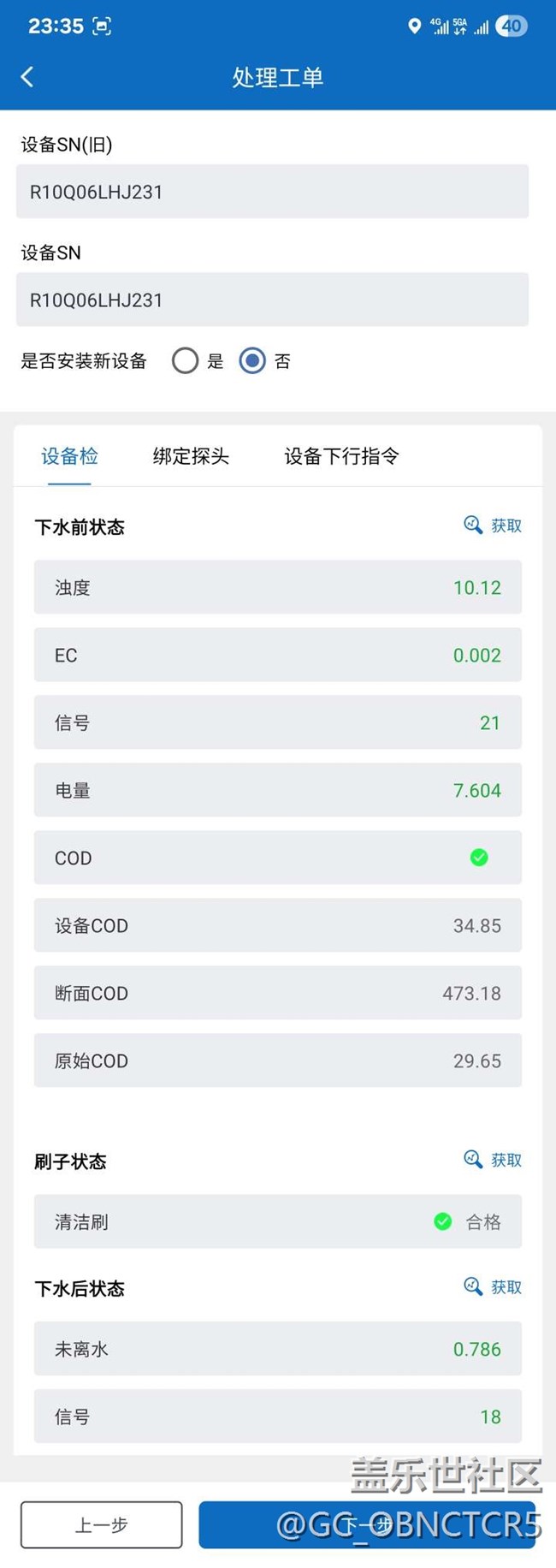
Task: Tap 获取 for 下水后状态
Action: (493, 1287)
